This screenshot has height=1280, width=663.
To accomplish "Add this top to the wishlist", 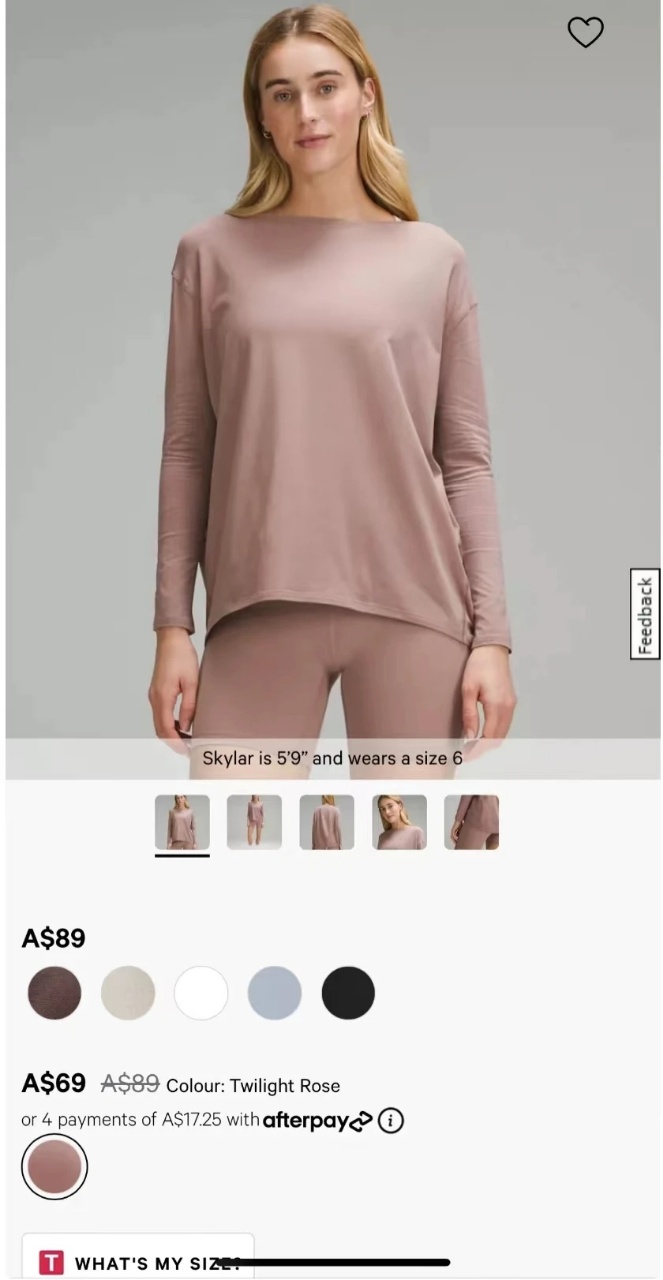I will 585,33.
